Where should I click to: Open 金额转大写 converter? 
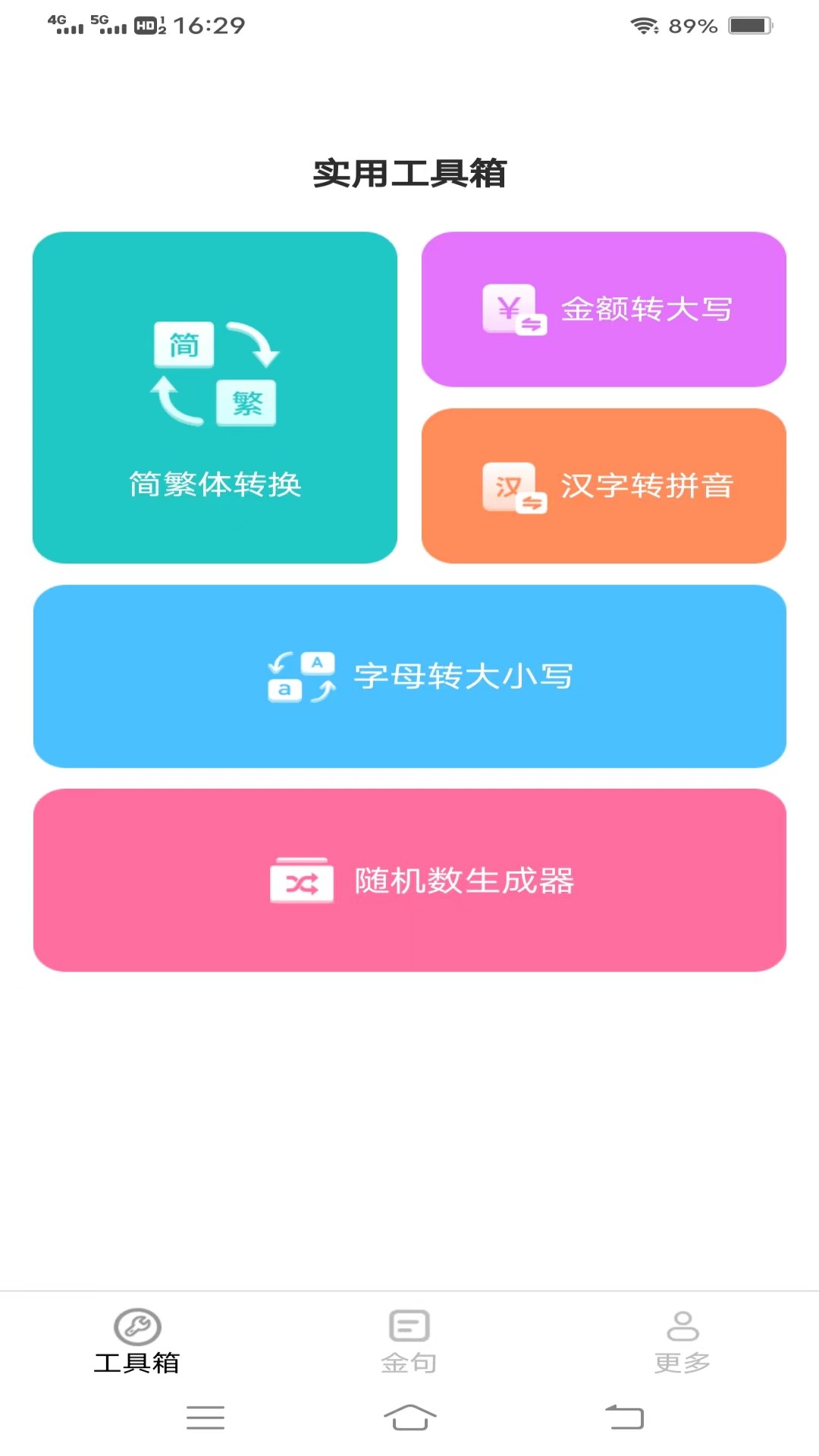pos(604,309)
